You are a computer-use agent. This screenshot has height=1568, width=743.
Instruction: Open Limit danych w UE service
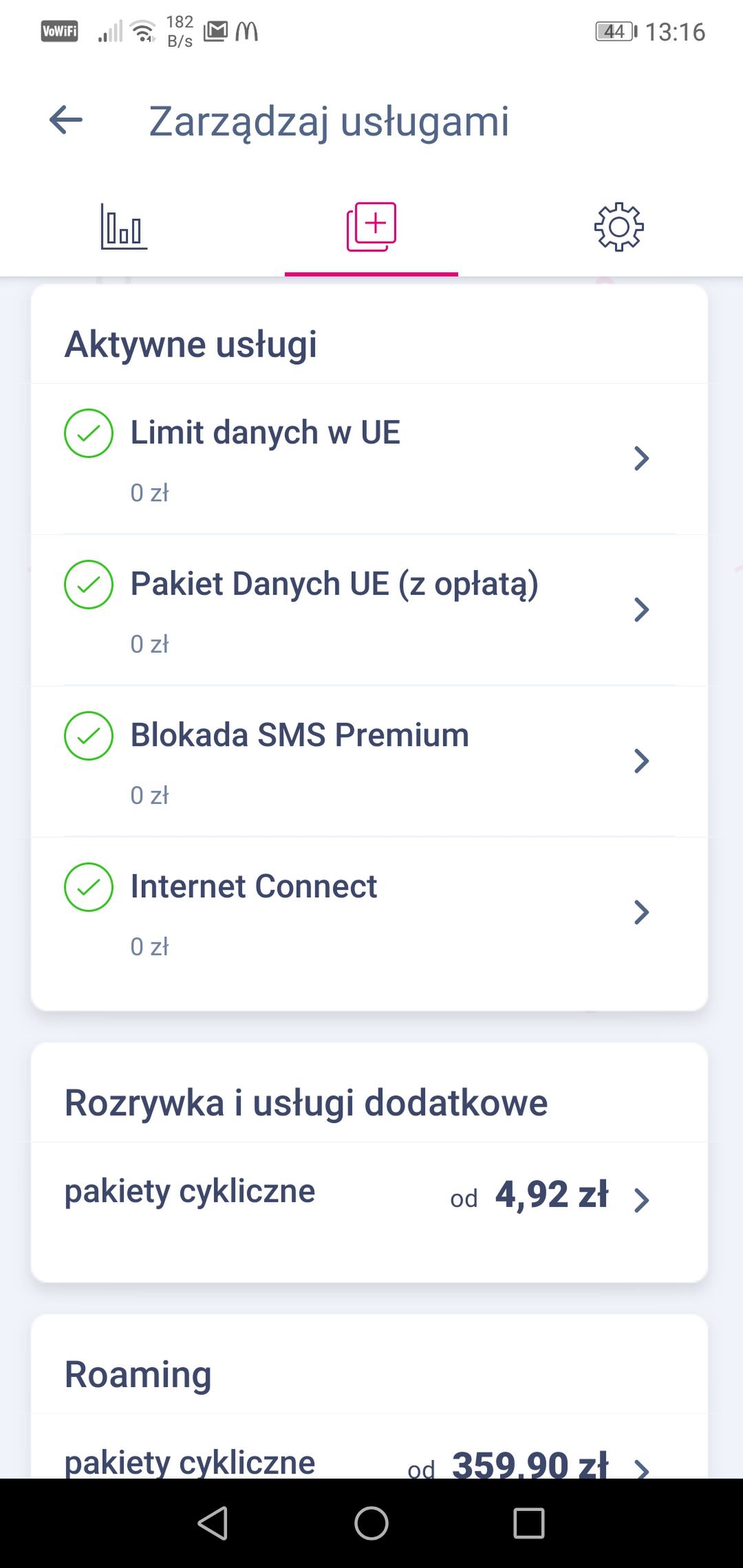pos(369,459)
